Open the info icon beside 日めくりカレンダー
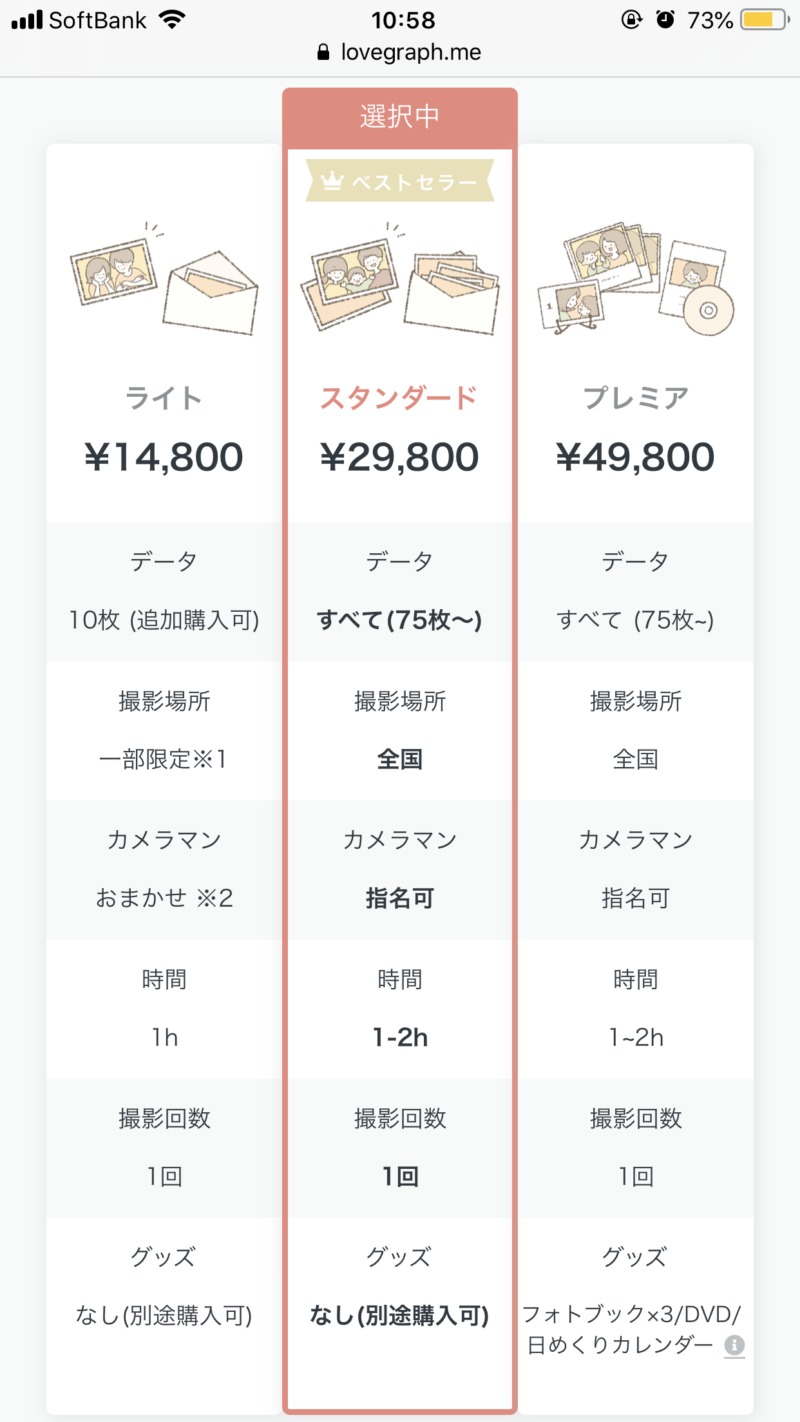 (x=735, y=1345)
